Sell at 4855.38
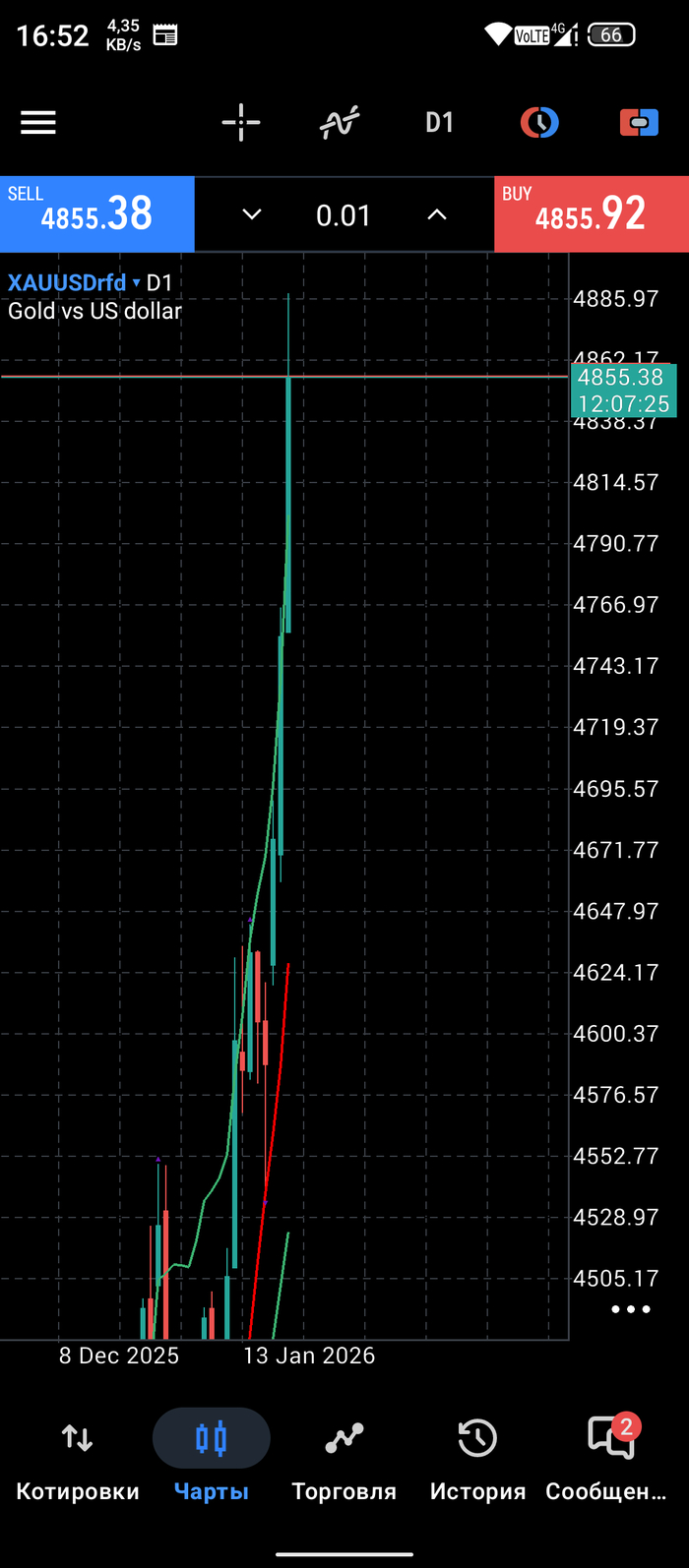689x1568 pixels. [96, 213]
